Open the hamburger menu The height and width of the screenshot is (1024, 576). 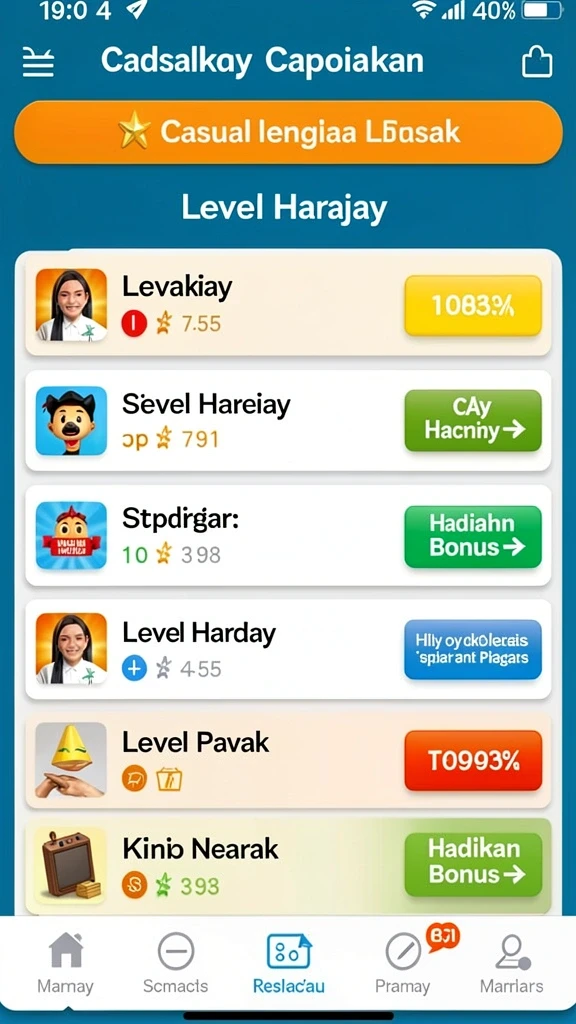click(x=38, y=63)
